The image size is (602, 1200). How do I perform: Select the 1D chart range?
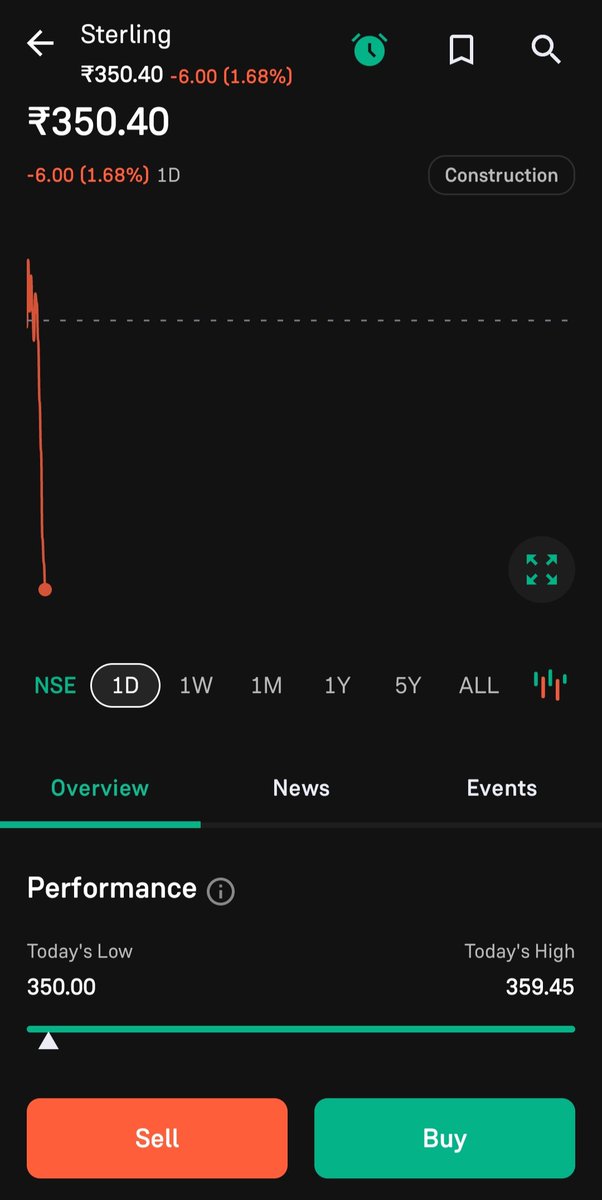click(x=125, y=686)
